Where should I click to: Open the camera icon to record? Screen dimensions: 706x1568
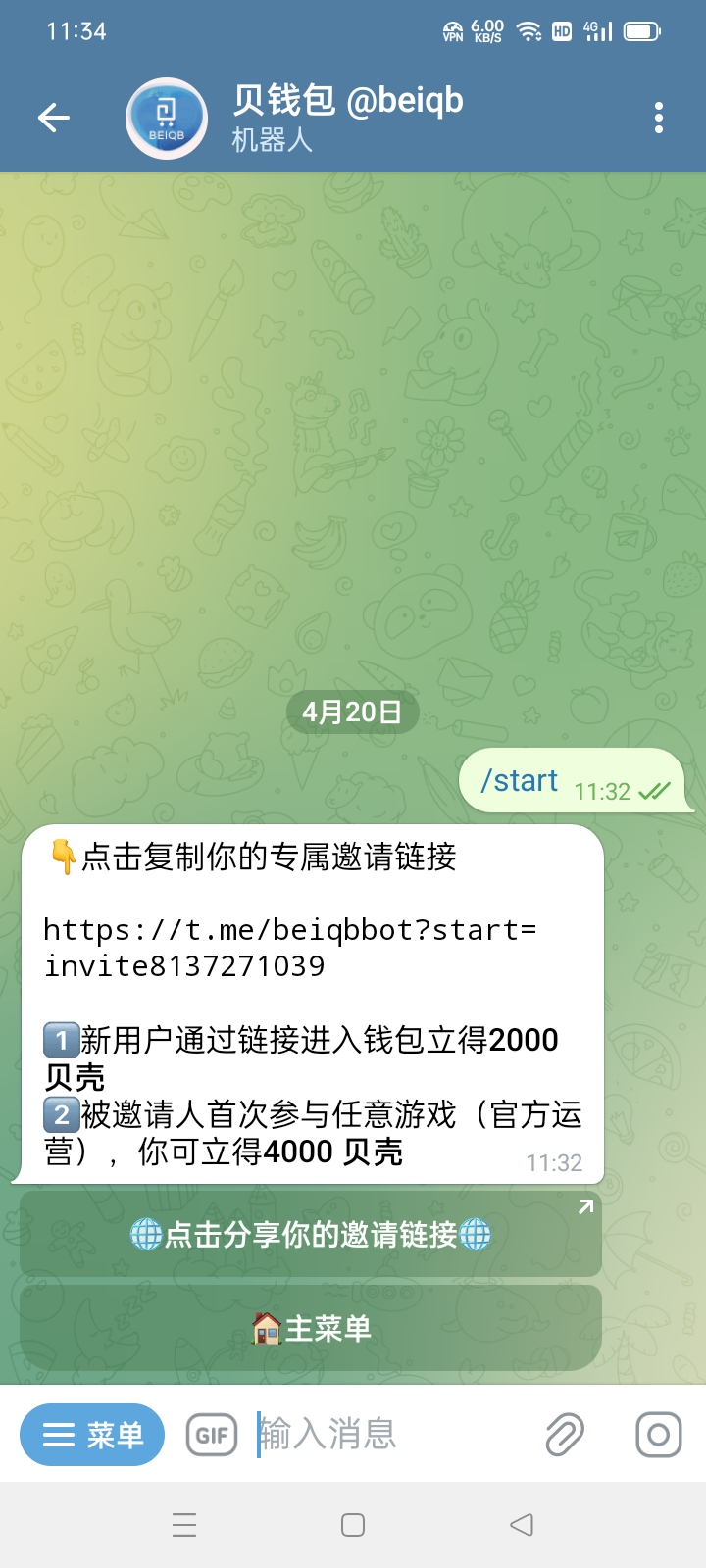point(658,1435)
